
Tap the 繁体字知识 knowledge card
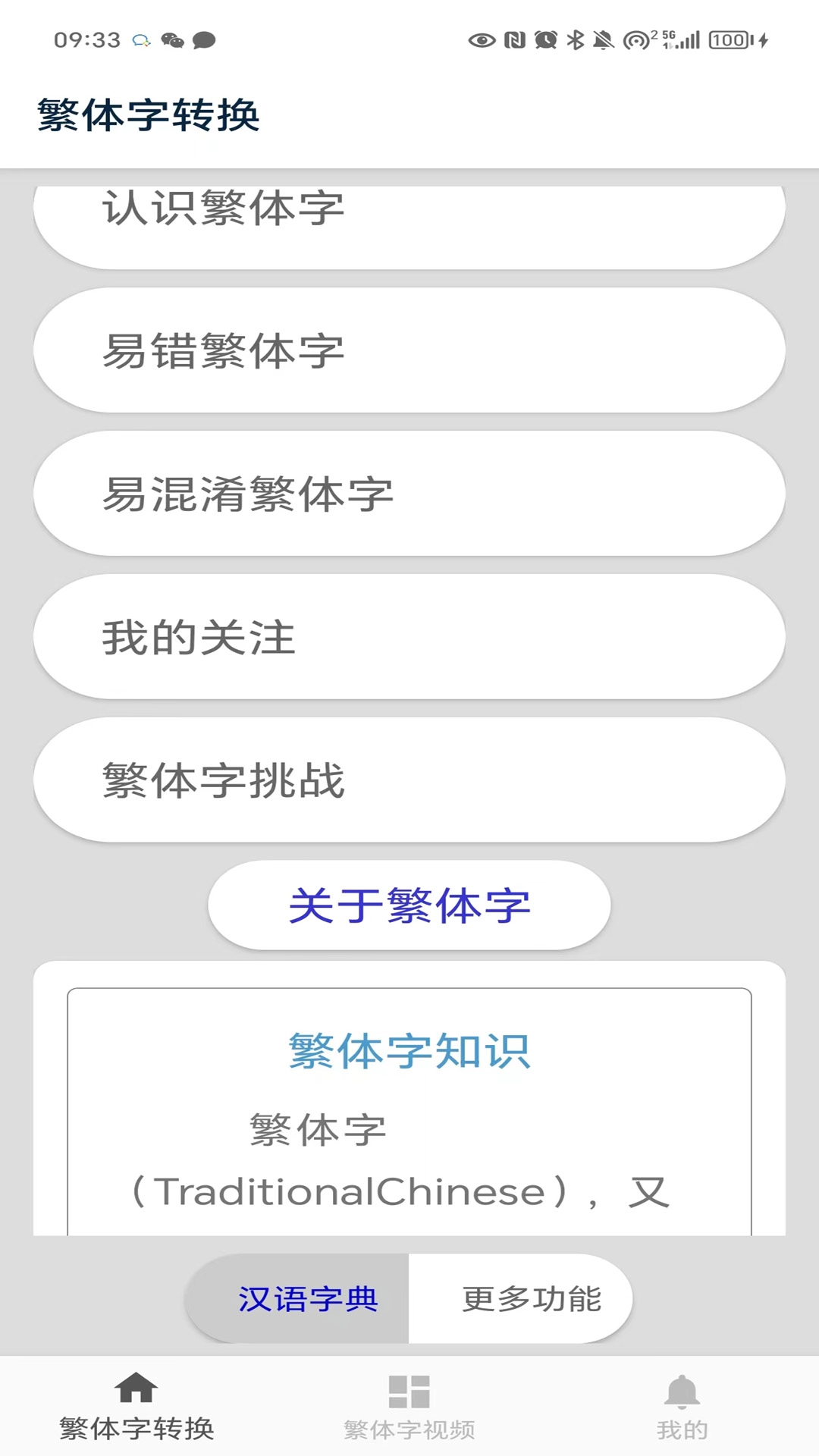[x=409, y=1049]
